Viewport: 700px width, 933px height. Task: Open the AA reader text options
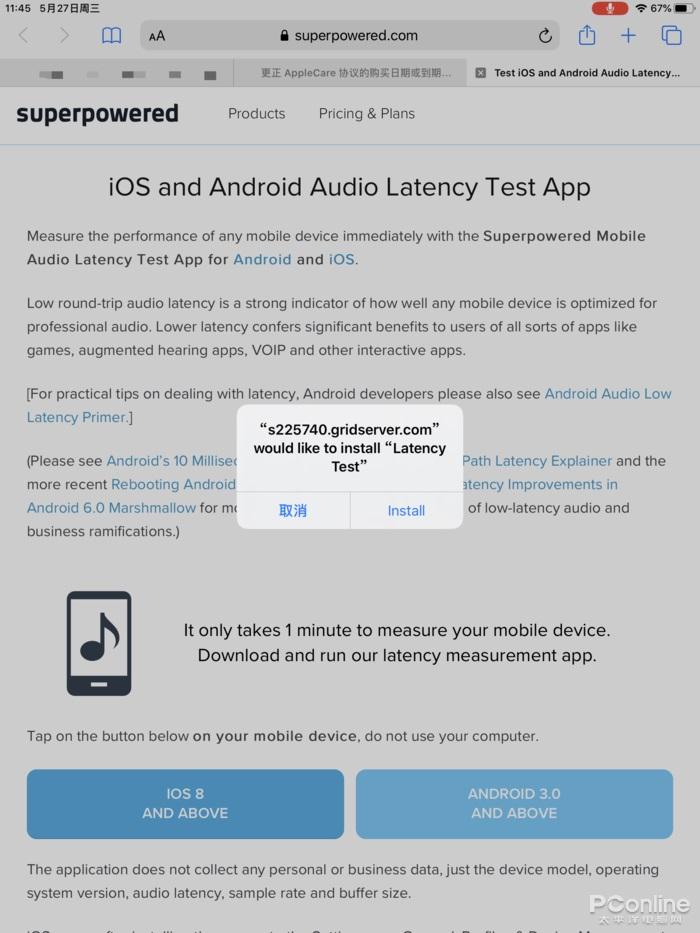[157, 36]
